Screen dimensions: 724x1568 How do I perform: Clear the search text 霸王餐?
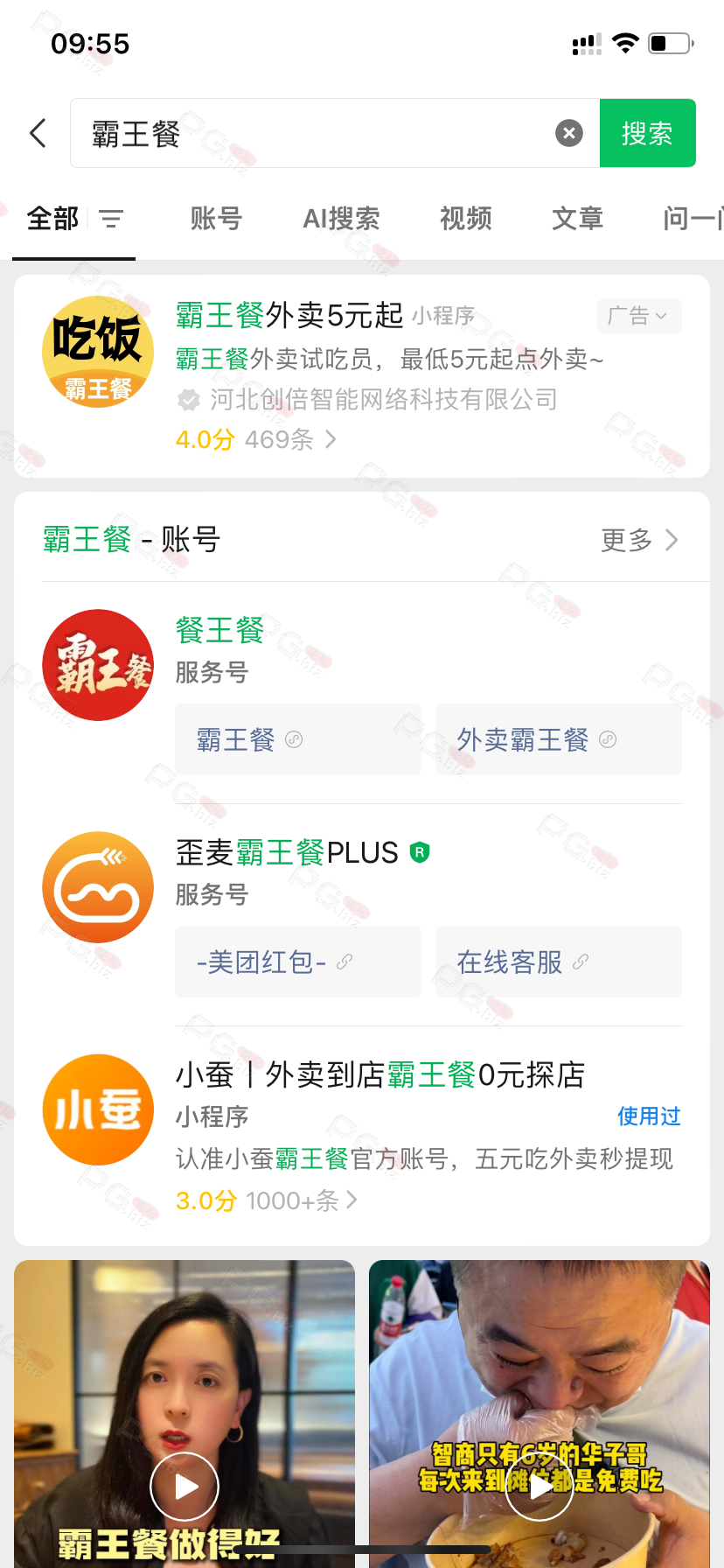click(569, 133)
